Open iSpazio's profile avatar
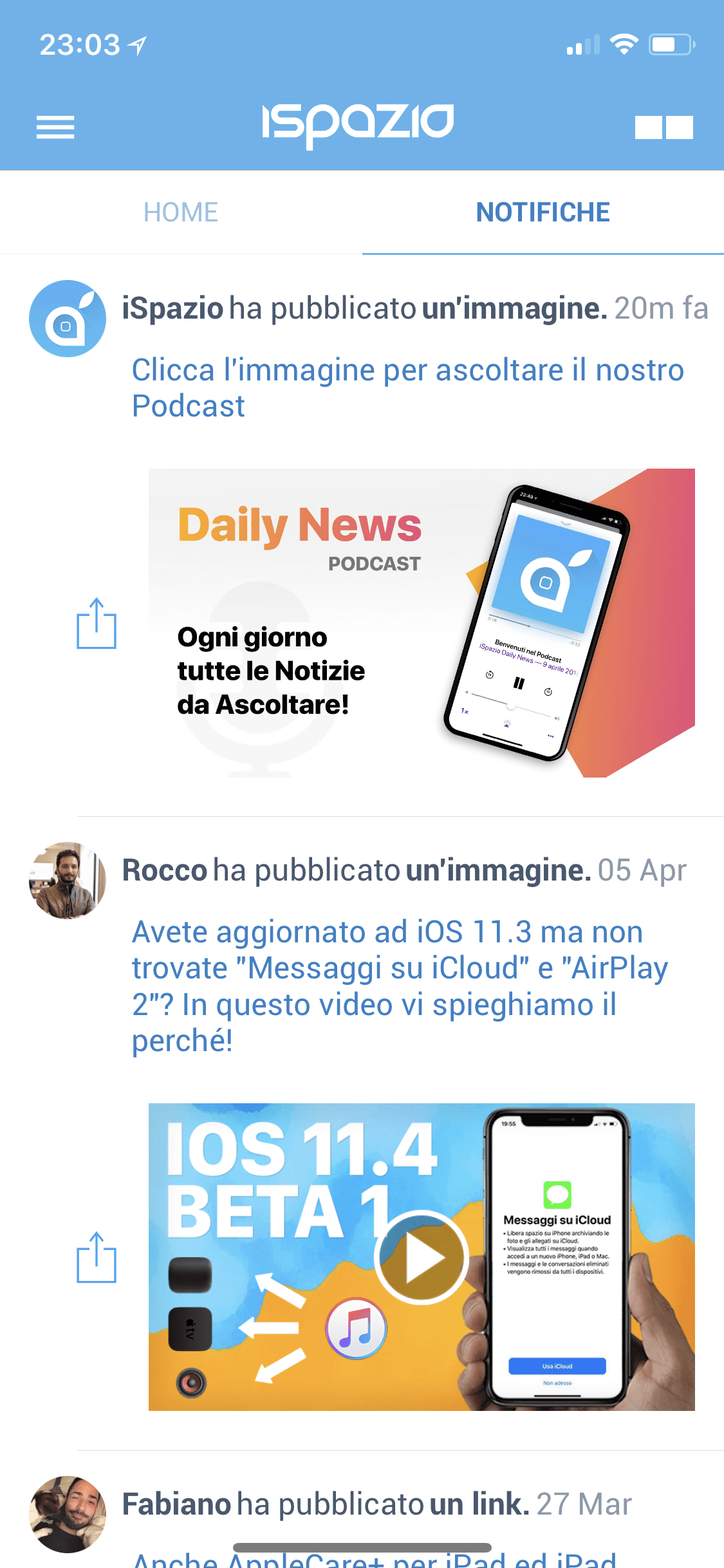 [68, 319]
